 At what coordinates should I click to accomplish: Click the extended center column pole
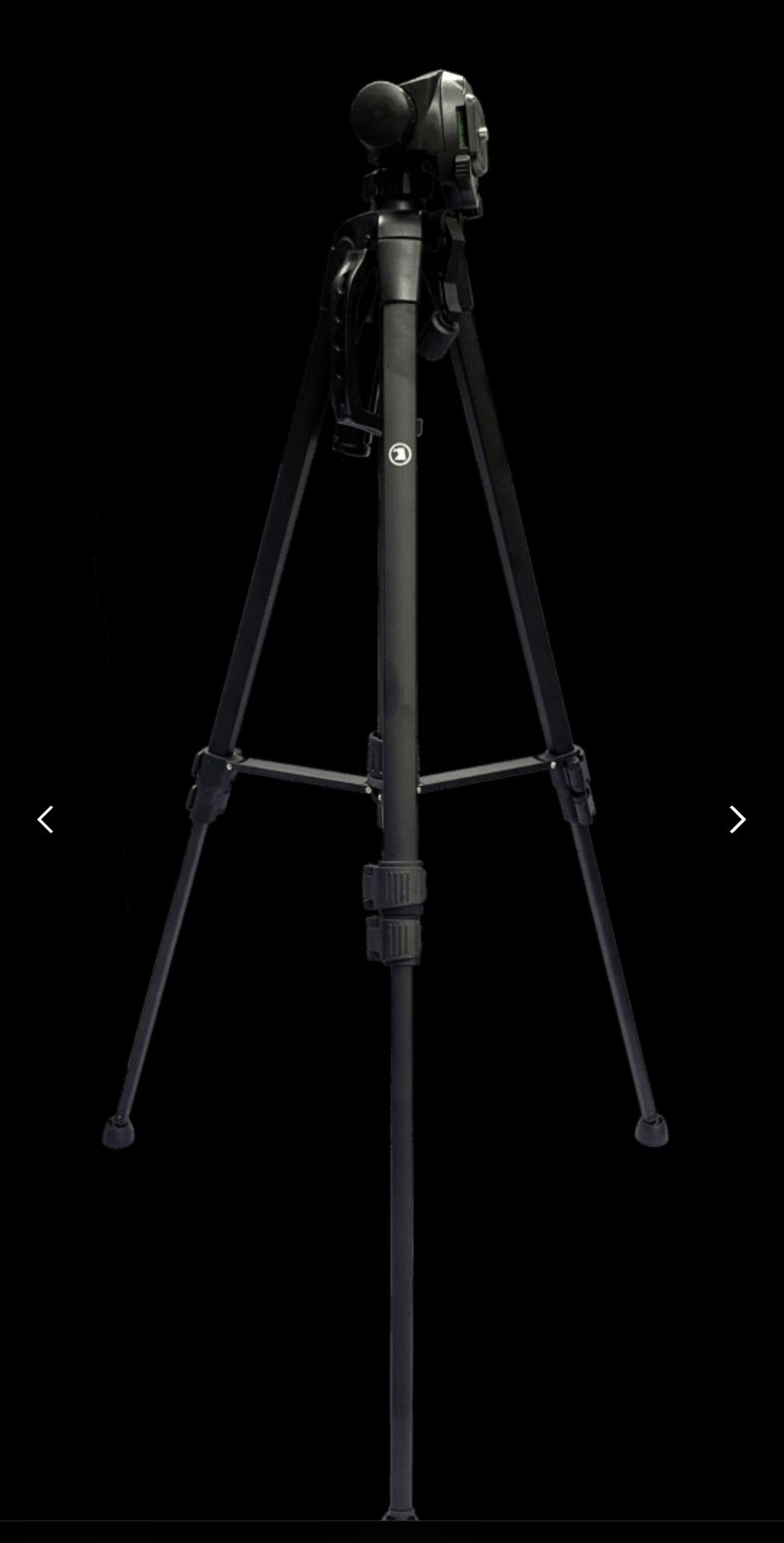402,1165
